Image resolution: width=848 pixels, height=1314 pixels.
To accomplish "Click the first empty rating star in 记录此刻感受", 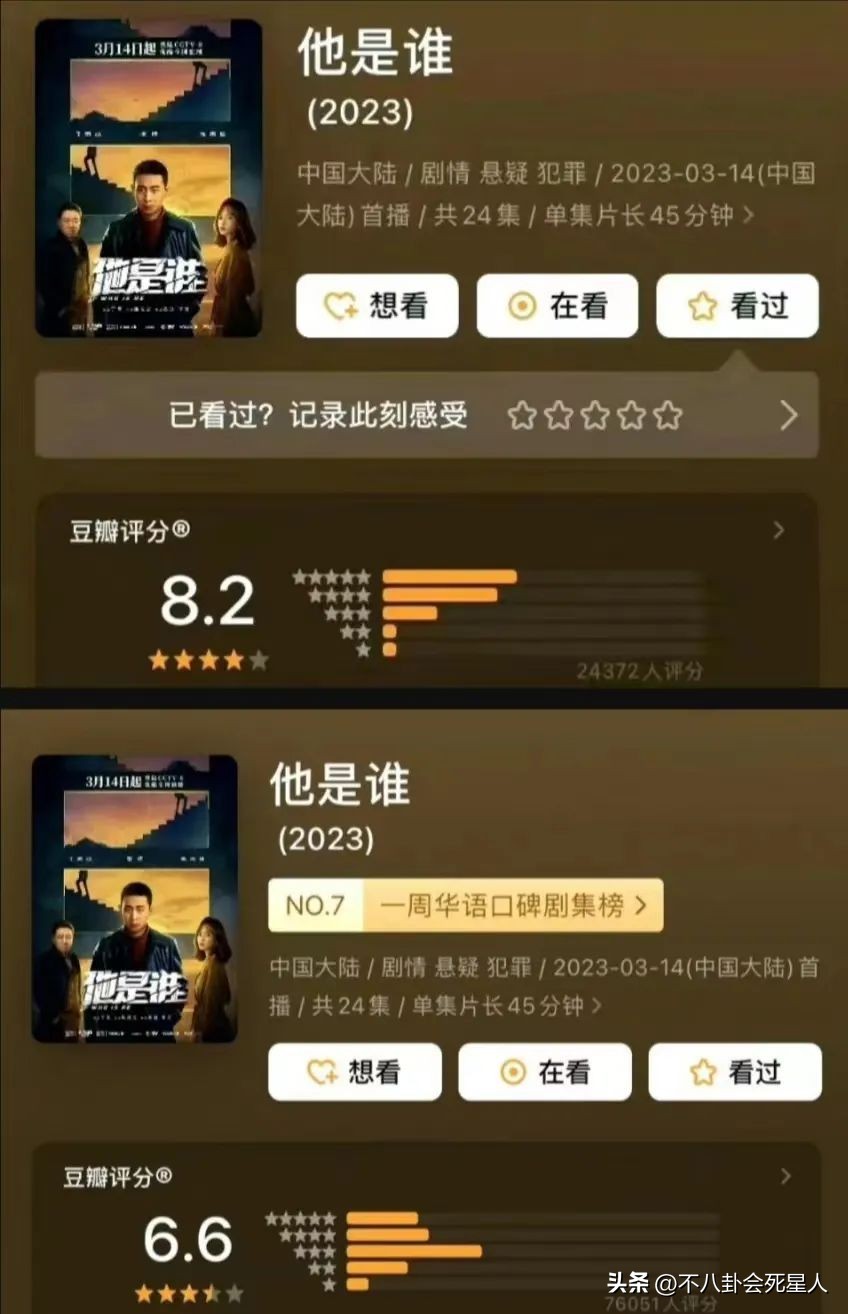I will tap(520, 415).
